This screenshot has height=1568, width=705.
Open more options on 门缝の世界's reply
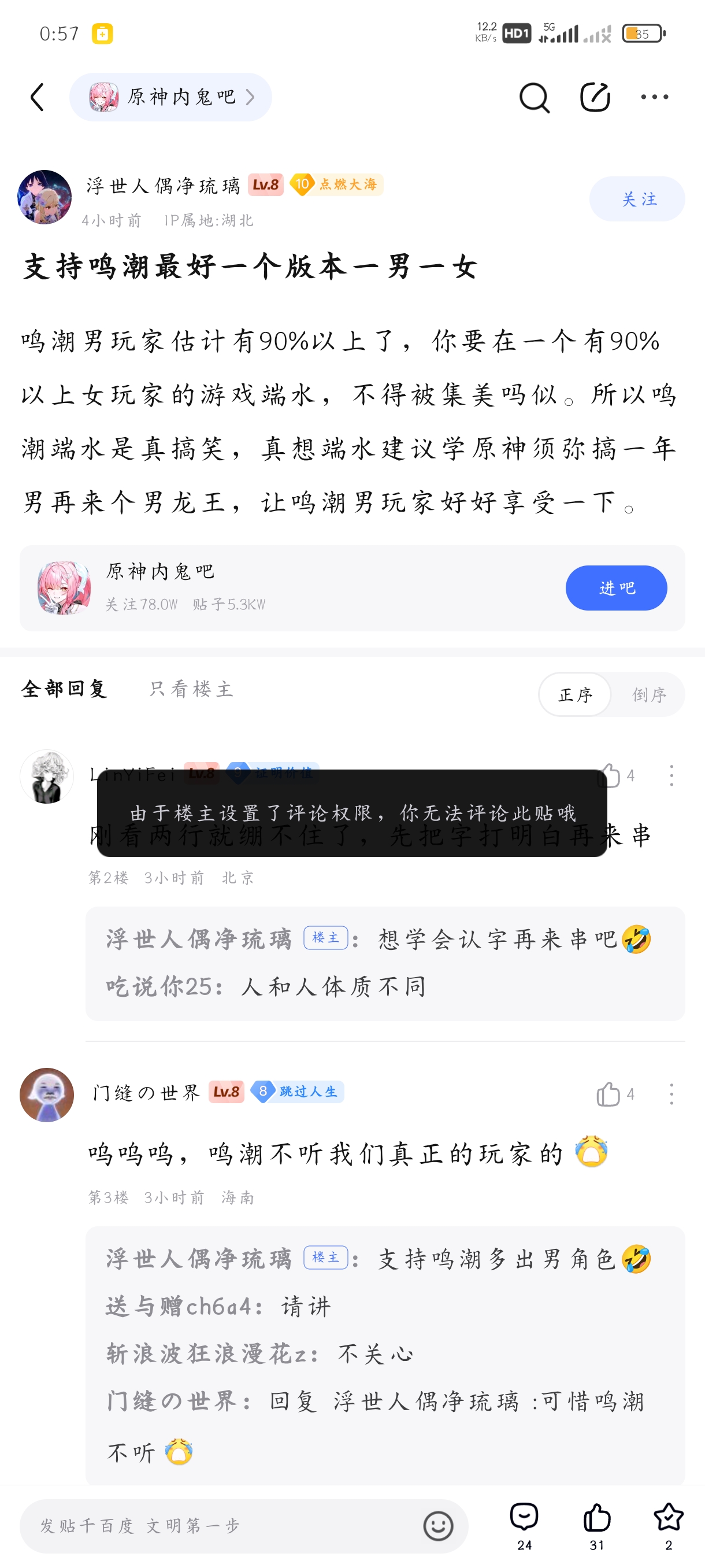pyautogui.click(x=671, y=1094)
